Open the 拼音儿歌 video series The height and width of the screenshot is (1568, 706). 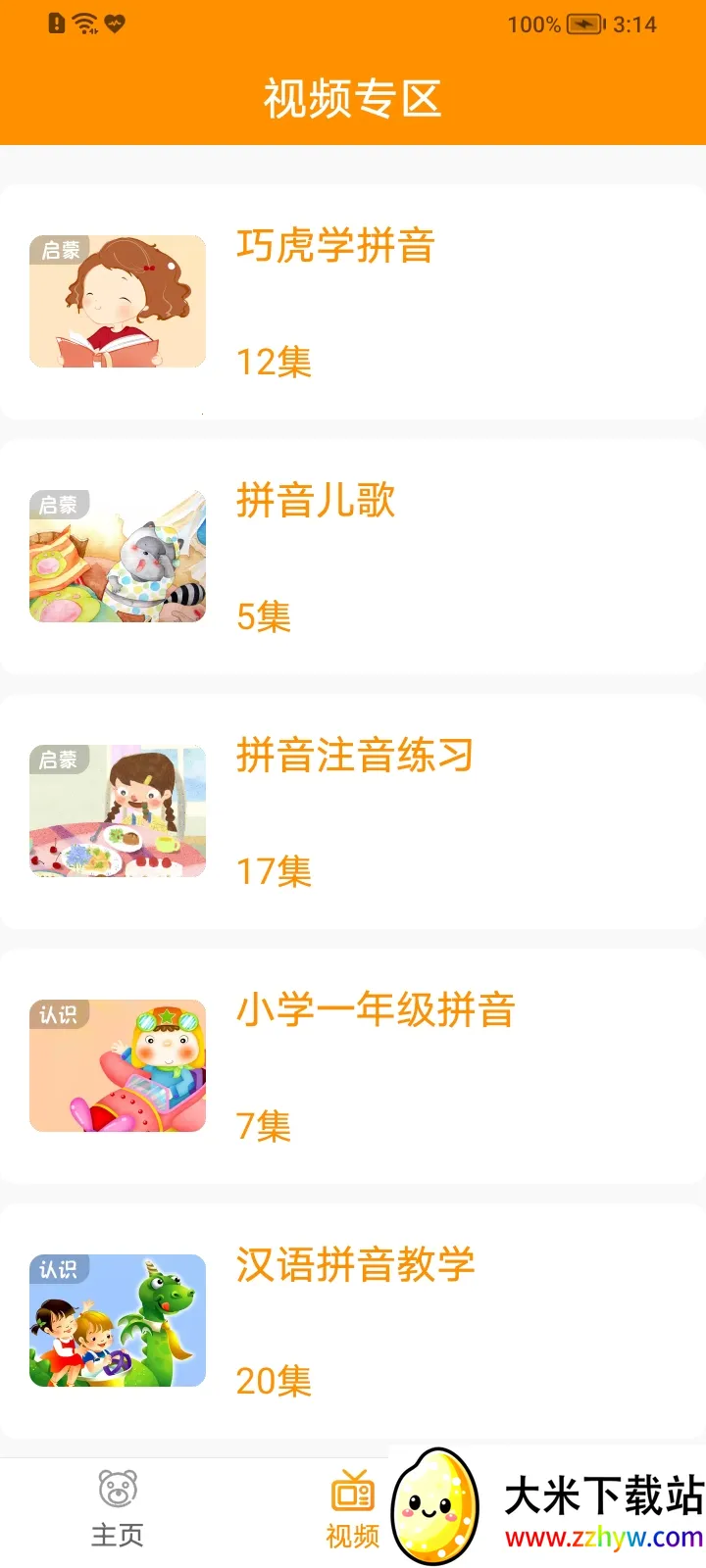point(353,557)
